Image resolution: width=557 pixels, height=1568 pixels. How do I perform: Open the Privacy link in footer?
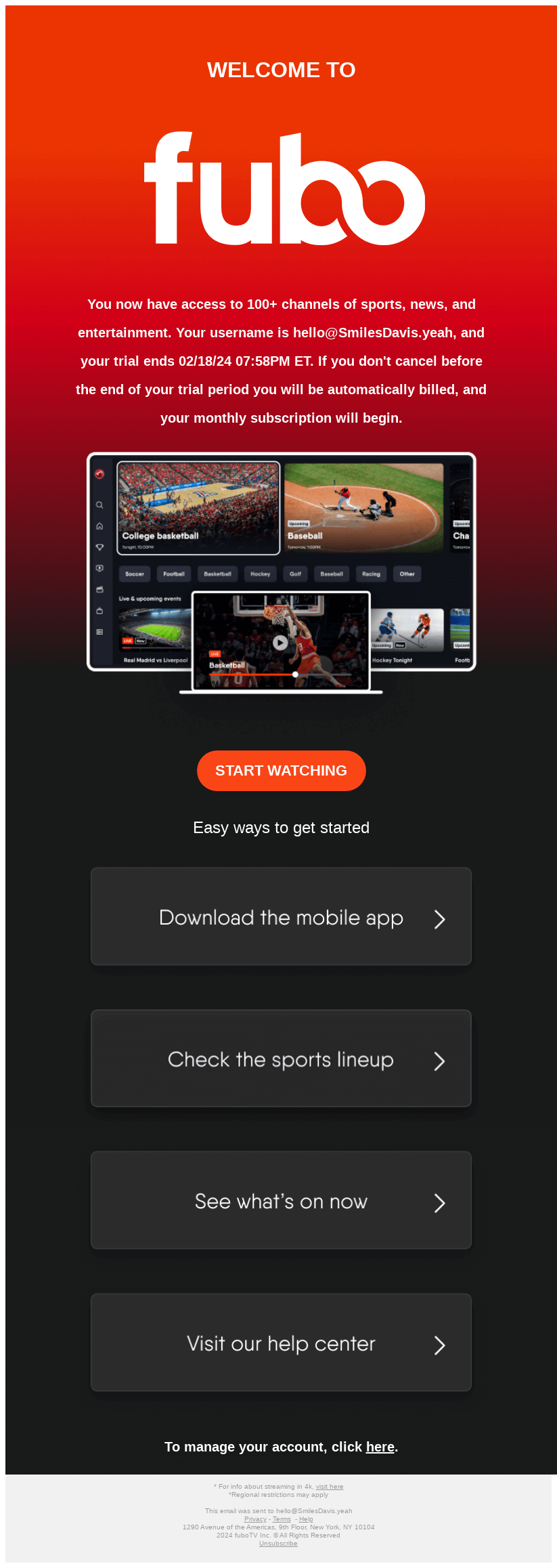255,1519
